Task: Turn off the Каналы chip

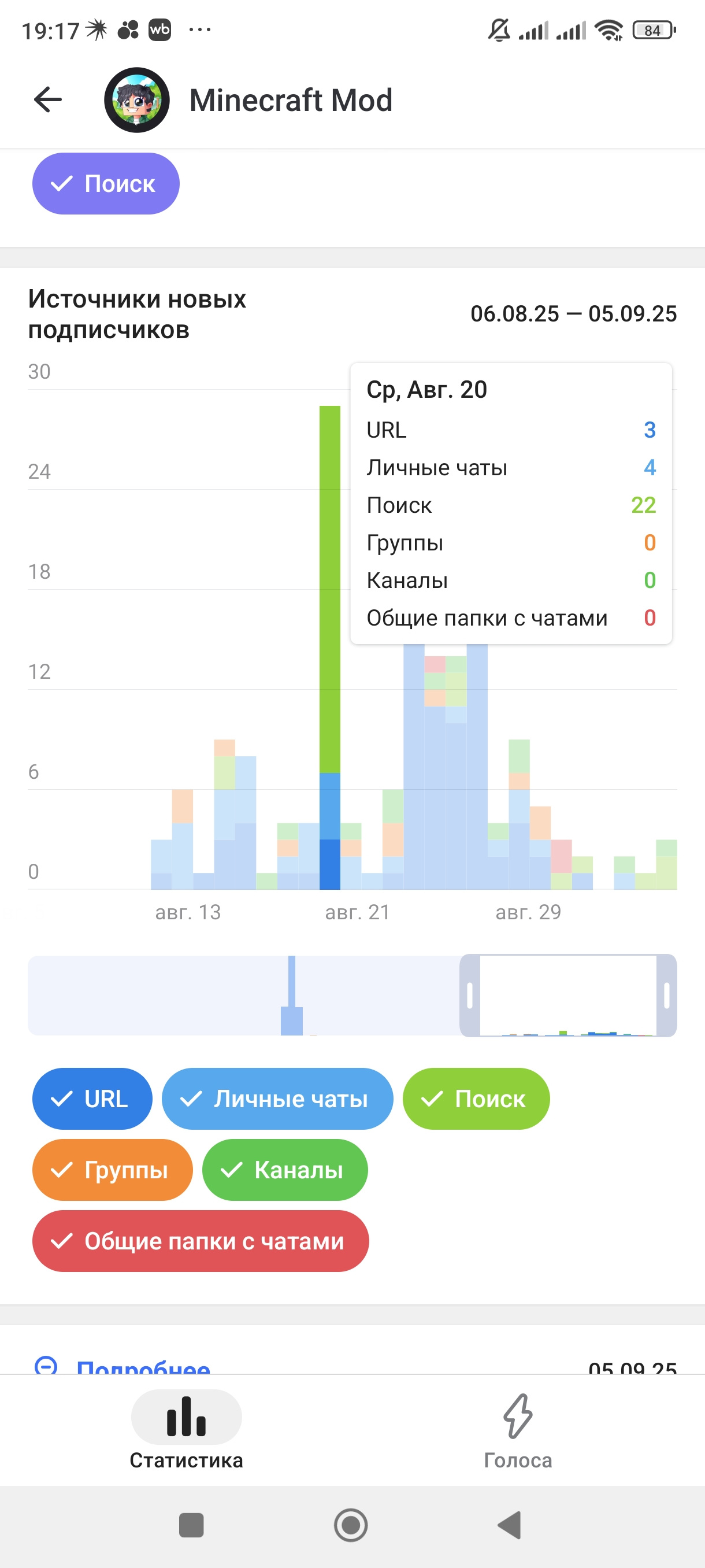Action: (x=285, y=1170)
